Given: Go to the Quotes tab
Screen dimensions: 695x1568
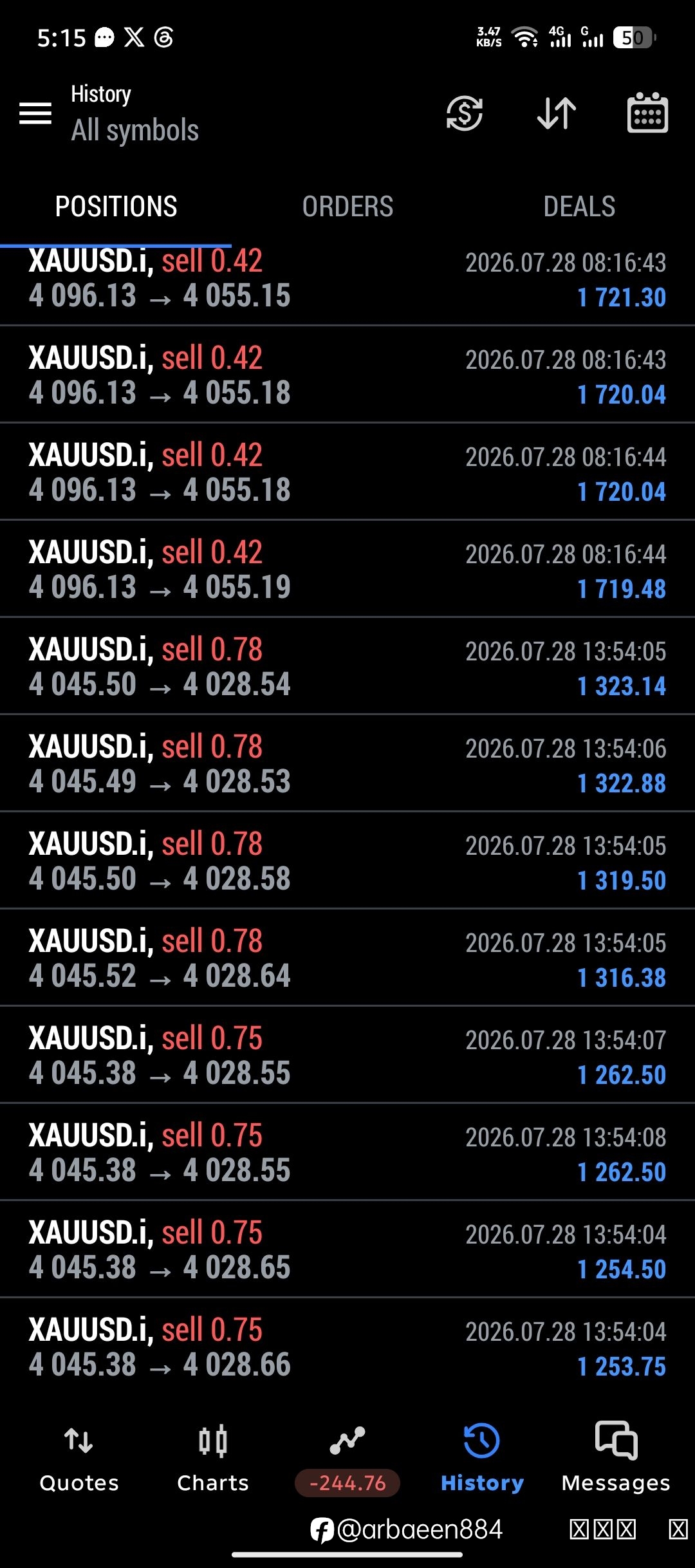Looking at the screenshot, I should coord(79,1459).
